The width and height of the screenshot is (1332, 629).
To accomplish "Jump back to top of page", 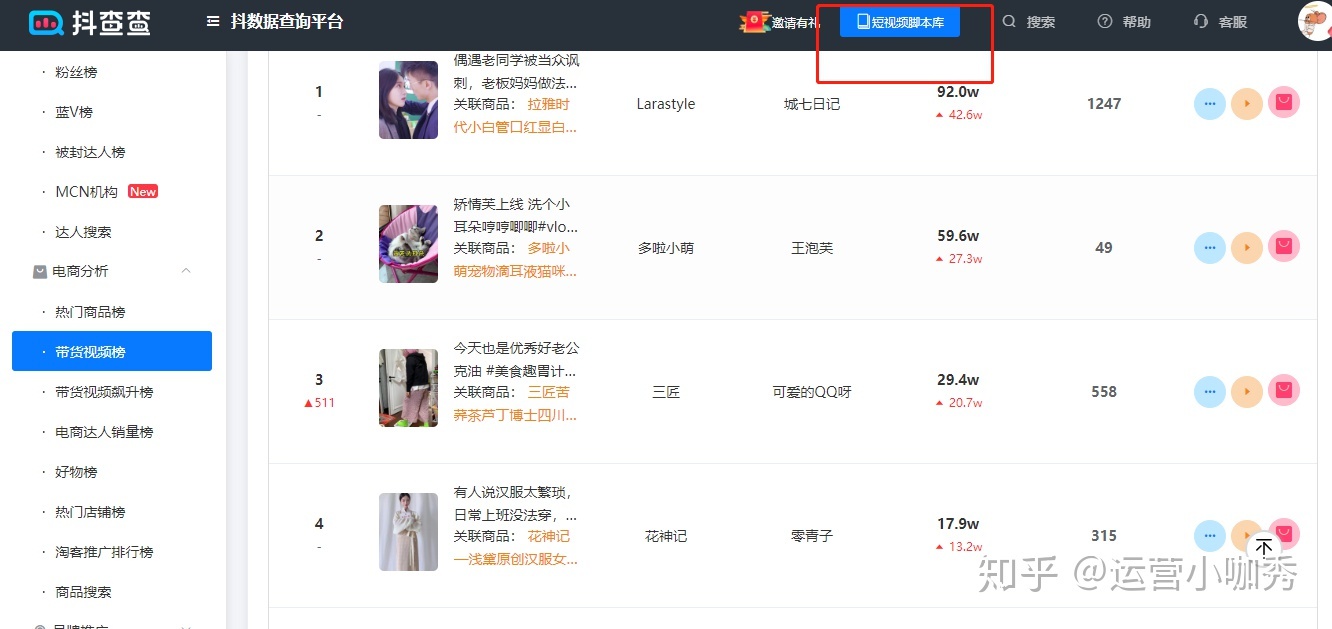I will pyautogui.click(x=1264, y=547).
